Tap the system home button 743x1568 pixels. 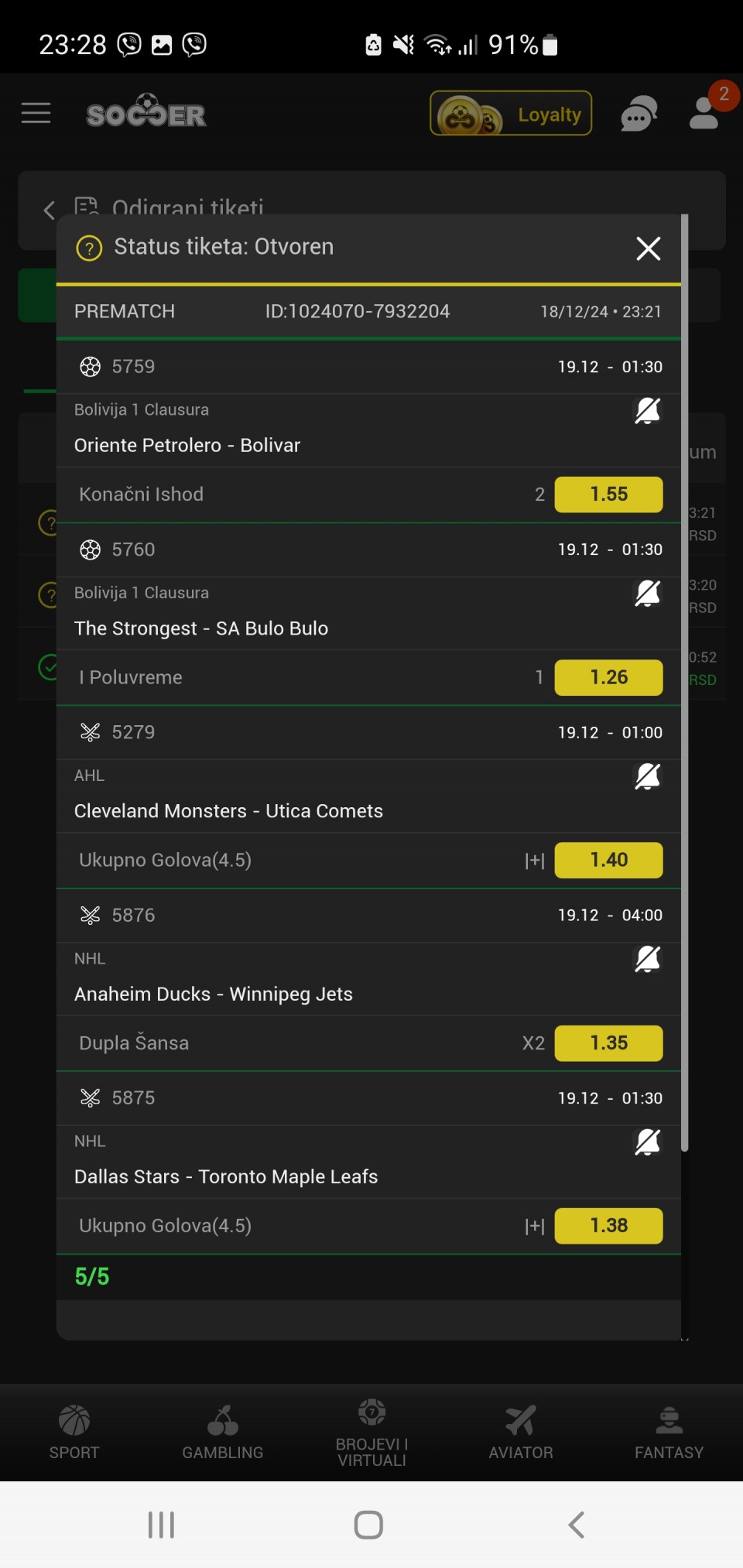pyautogui.click(x=368, y=1525)
